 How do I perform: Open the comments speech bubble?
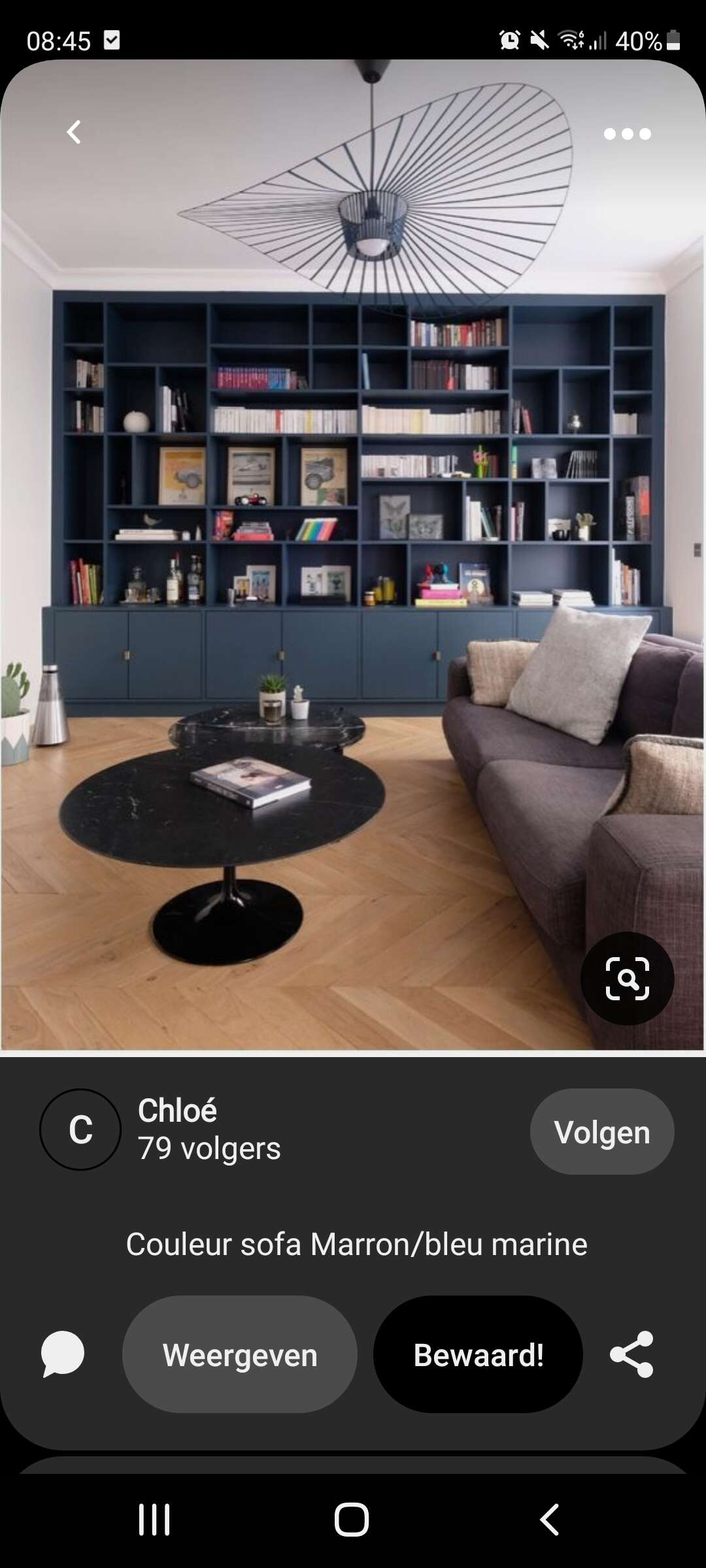tap(63, 1354)
